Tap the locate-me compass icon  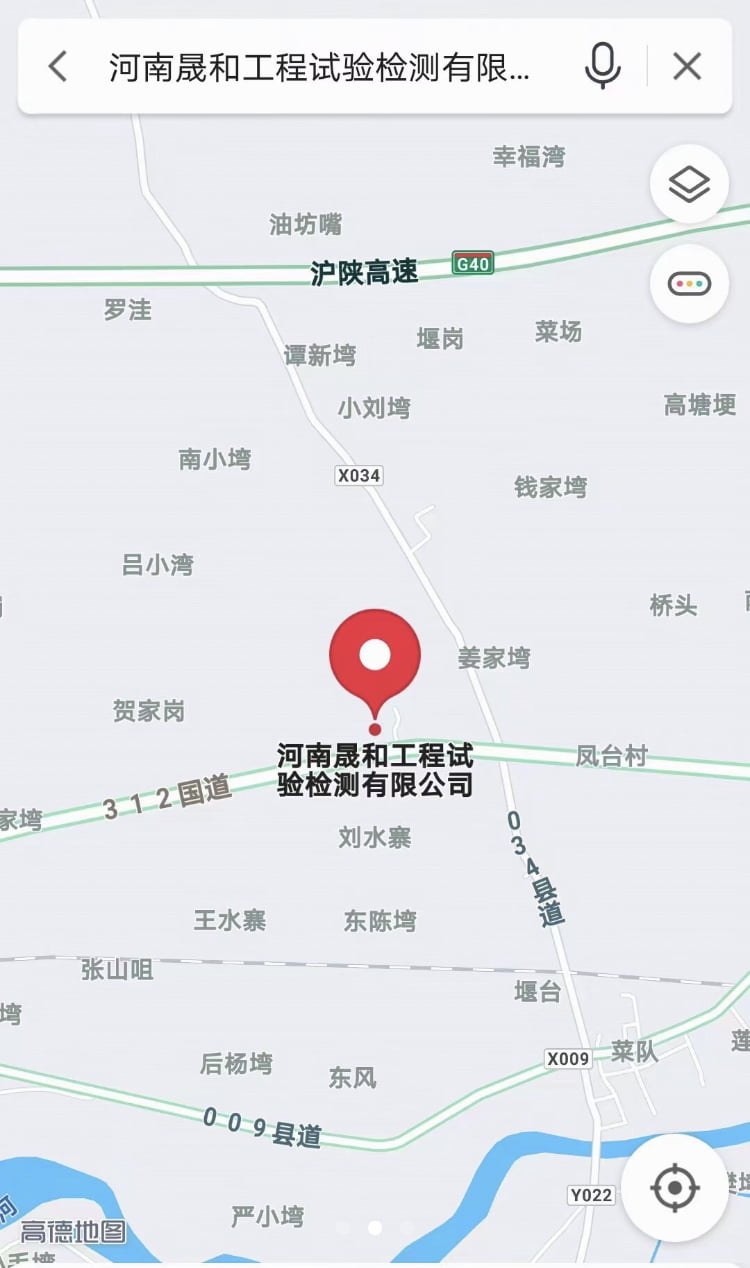(675, 1187)
